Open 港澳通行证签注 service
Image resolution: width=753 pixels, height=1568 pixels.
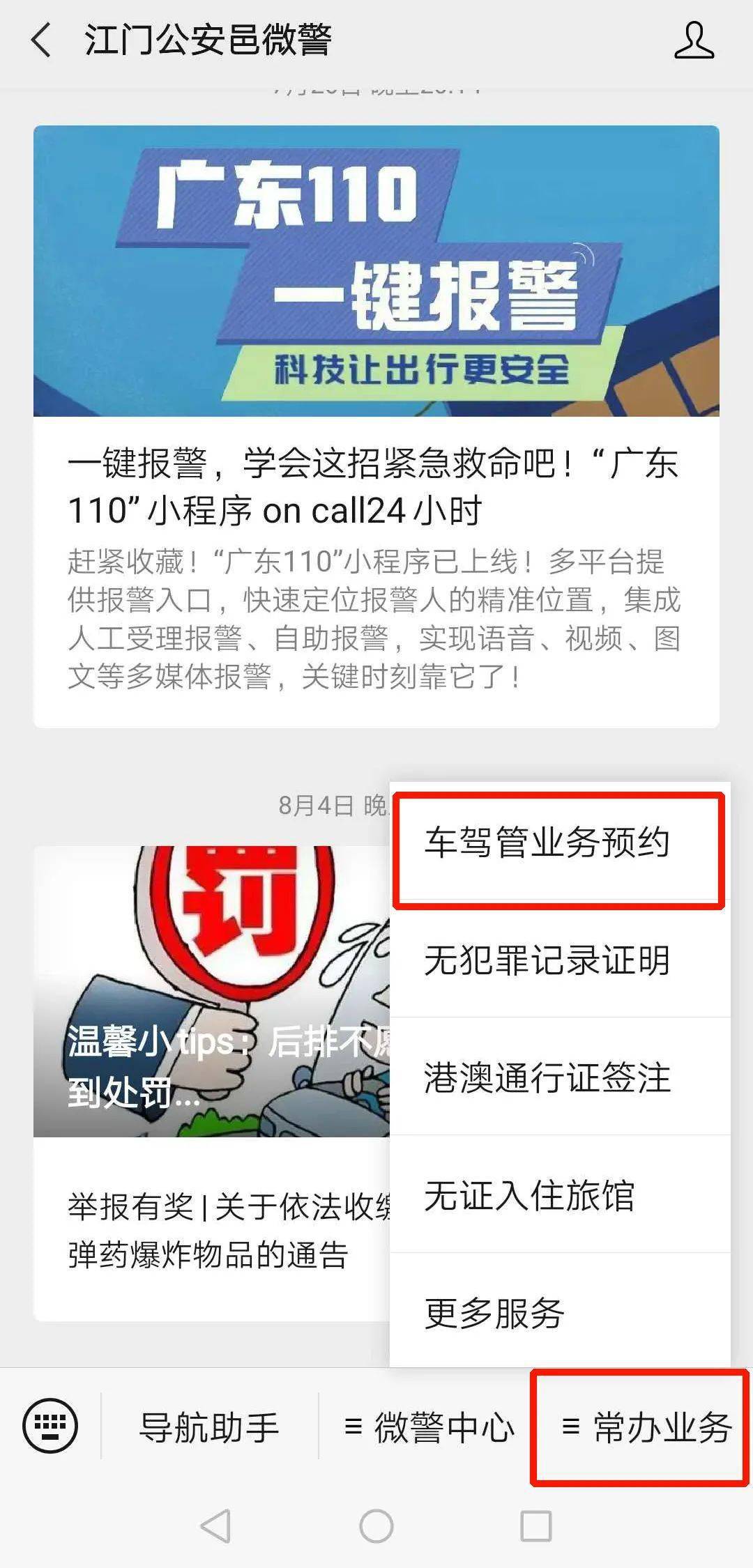tap(547, 1078)
